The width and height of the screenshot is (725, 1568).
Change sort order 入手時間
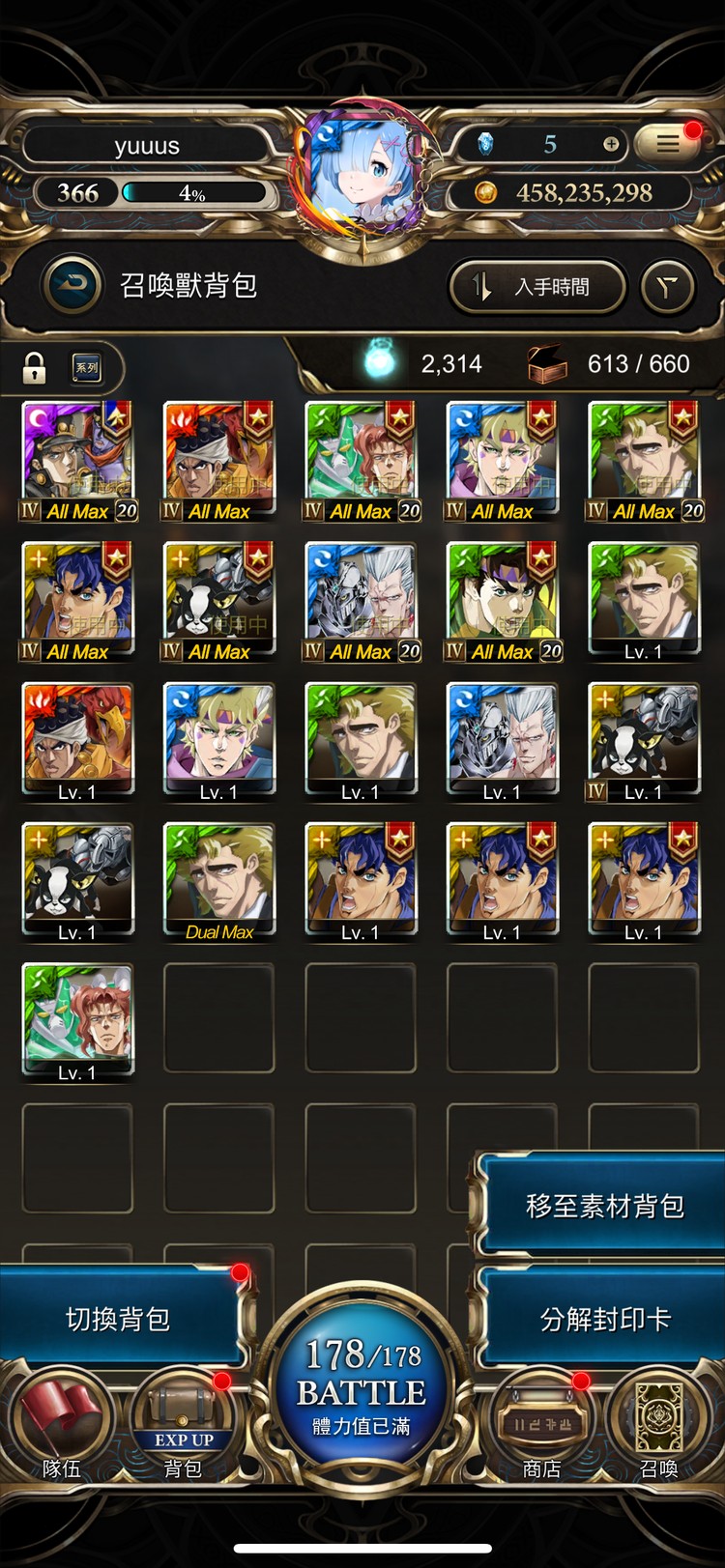[x=536, y=286]
